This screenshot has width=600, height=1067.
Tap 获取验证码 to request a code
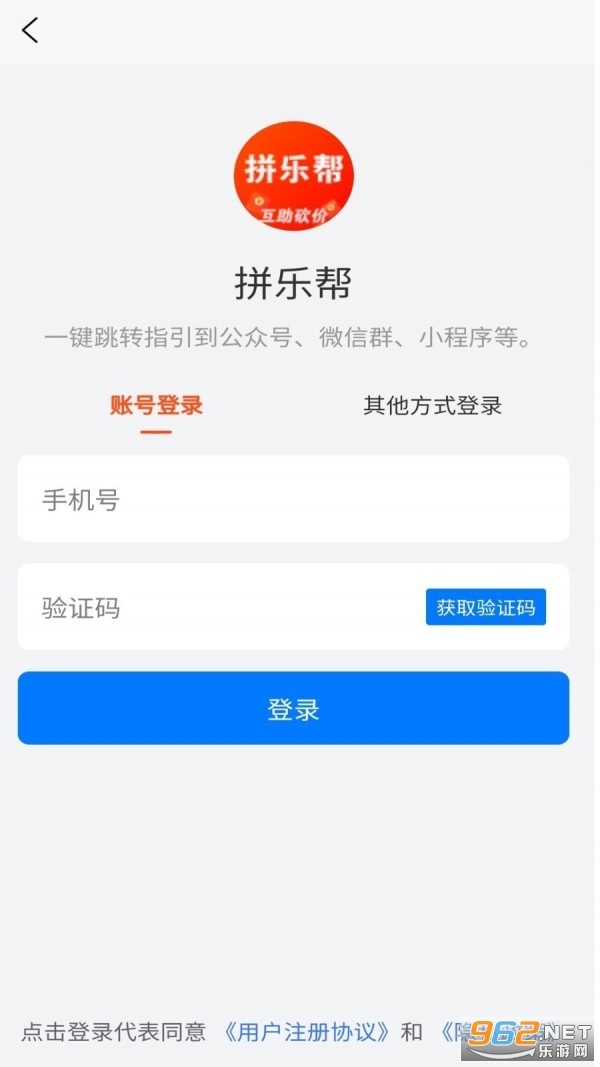coord(486,607)
